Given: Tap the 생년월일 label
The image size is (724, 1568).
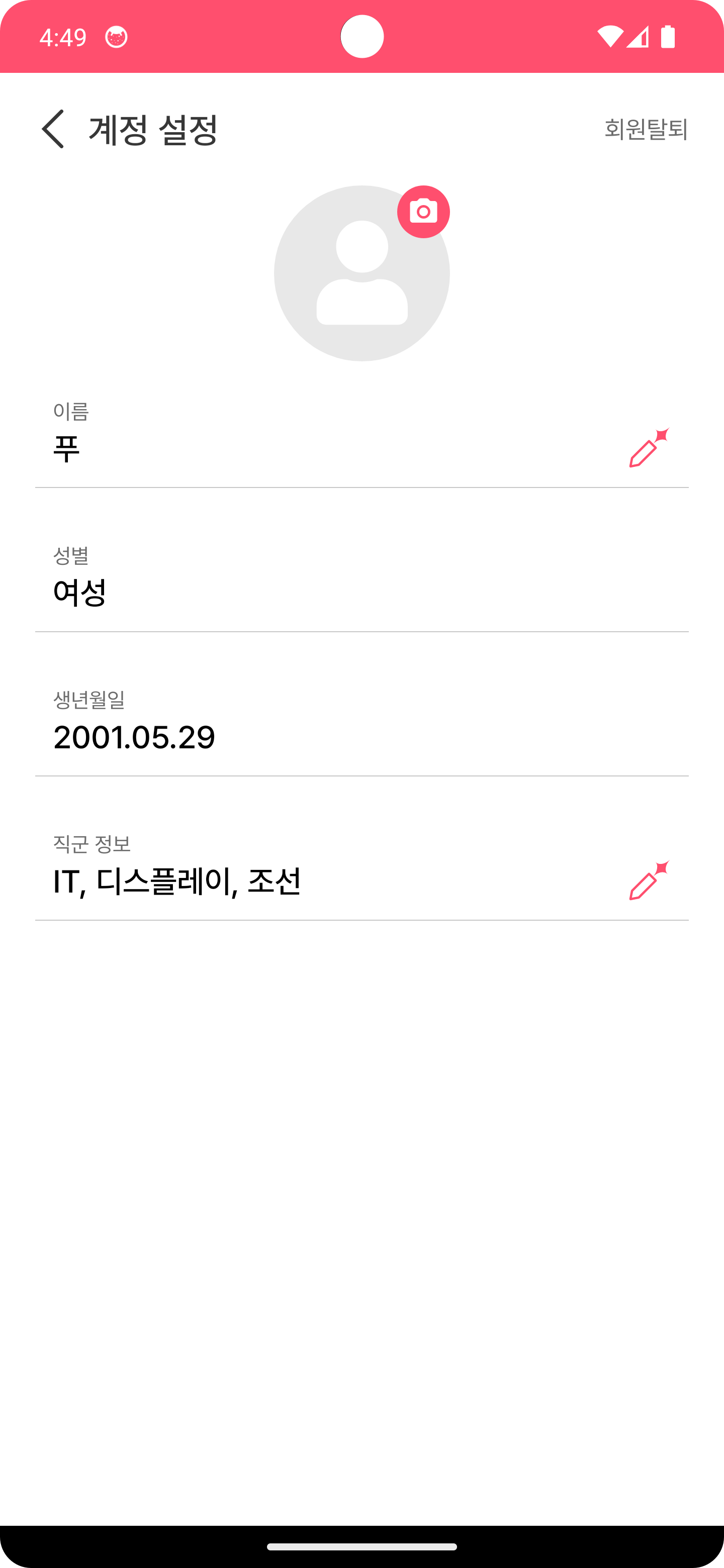Looking at the screenshot, I should (89, 700).
